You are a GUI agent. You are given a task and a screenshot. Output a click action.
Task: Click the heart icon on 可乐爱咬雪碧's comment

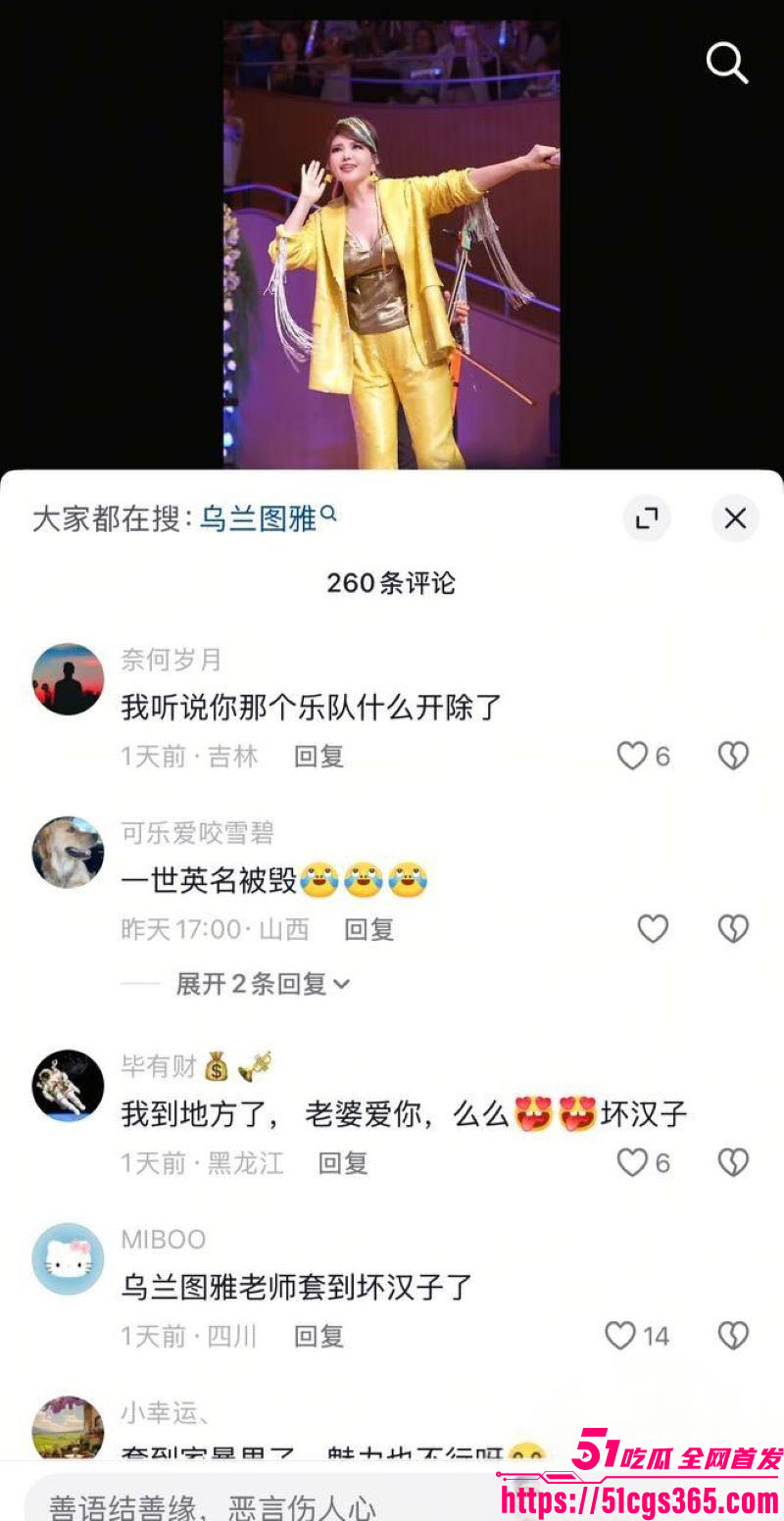point(652,929)
